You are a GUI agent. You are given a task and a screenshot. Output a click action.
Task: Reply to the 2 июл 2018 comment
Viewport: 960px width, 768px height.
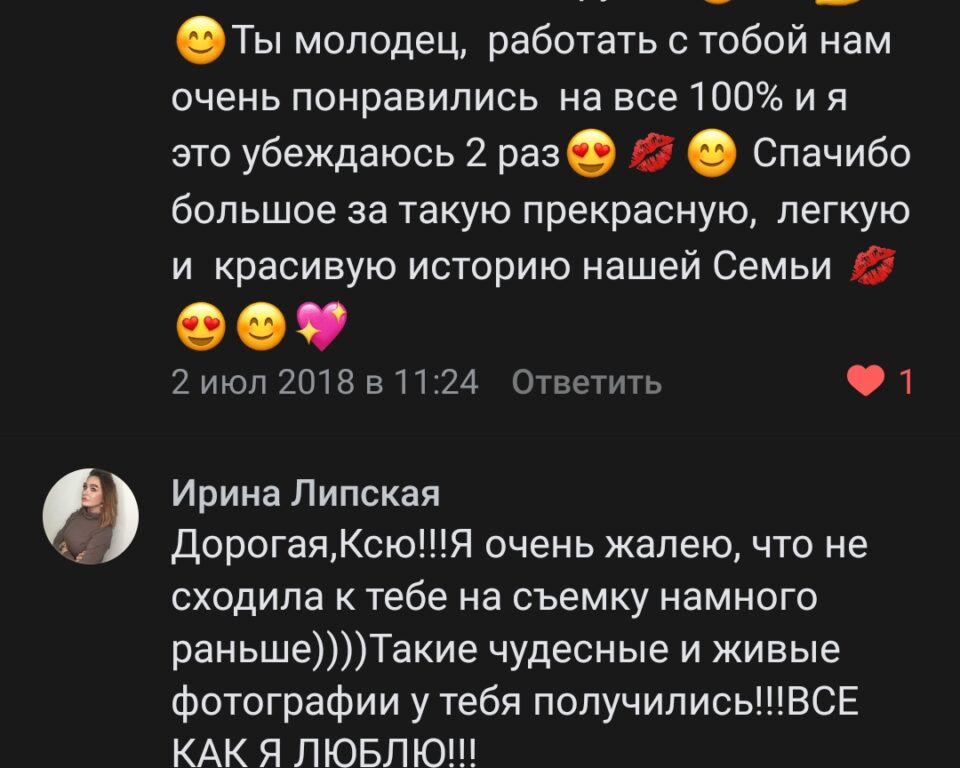(x=586, y=383)
